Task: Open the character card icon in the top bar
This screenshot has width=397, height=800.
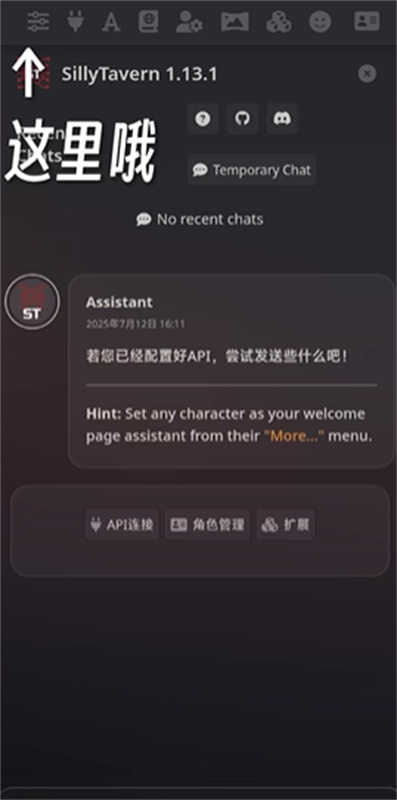Action: [367, 22]
